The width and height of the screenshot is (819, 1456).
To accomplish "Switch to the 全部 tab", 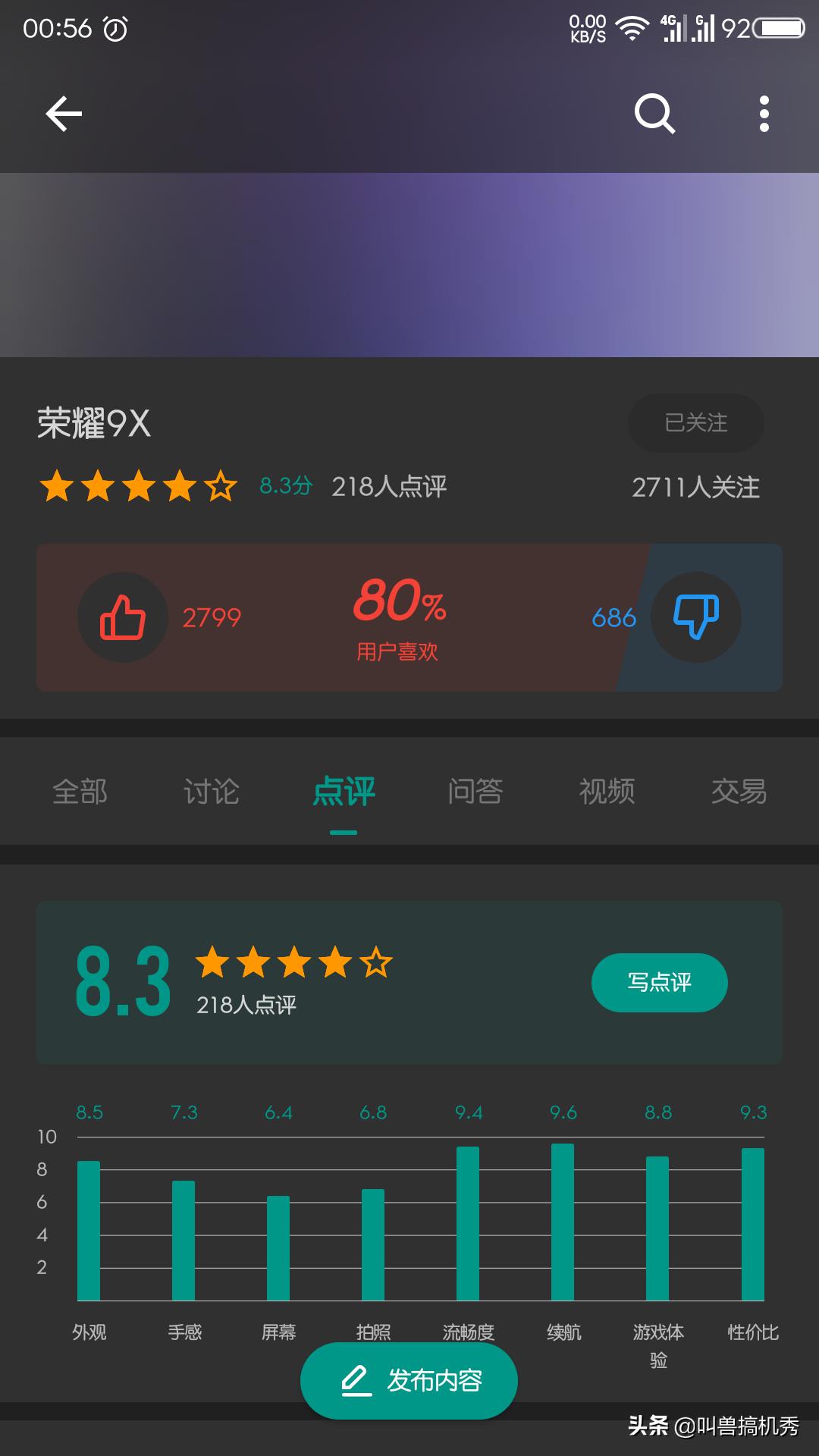I will pos(80,792).
